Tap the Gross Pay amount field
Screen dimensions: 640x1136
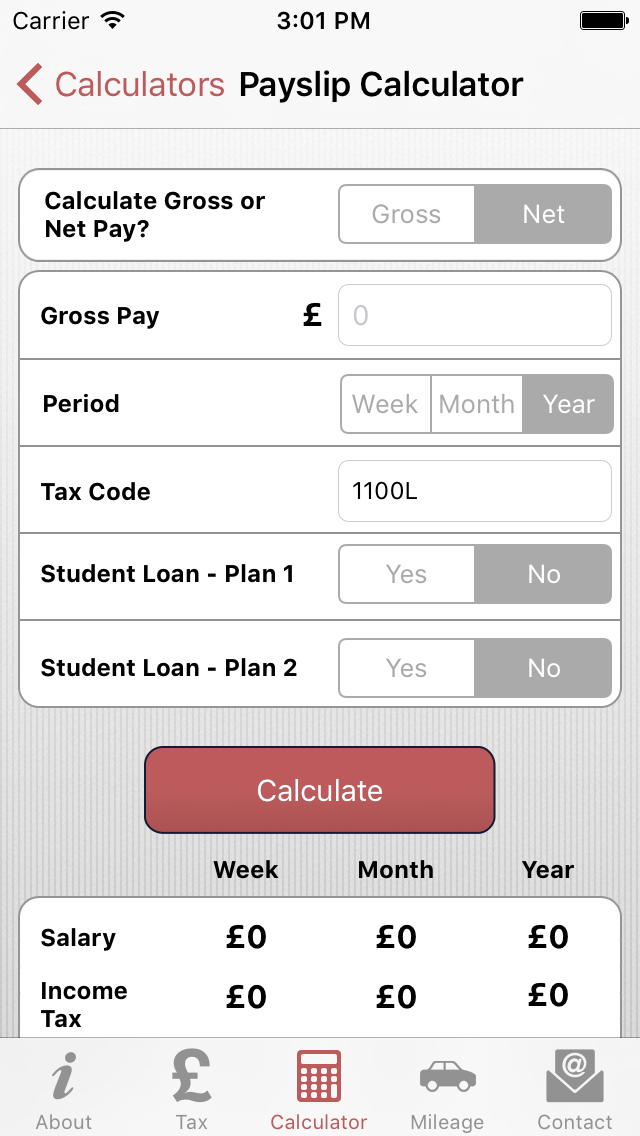[474, 316]
